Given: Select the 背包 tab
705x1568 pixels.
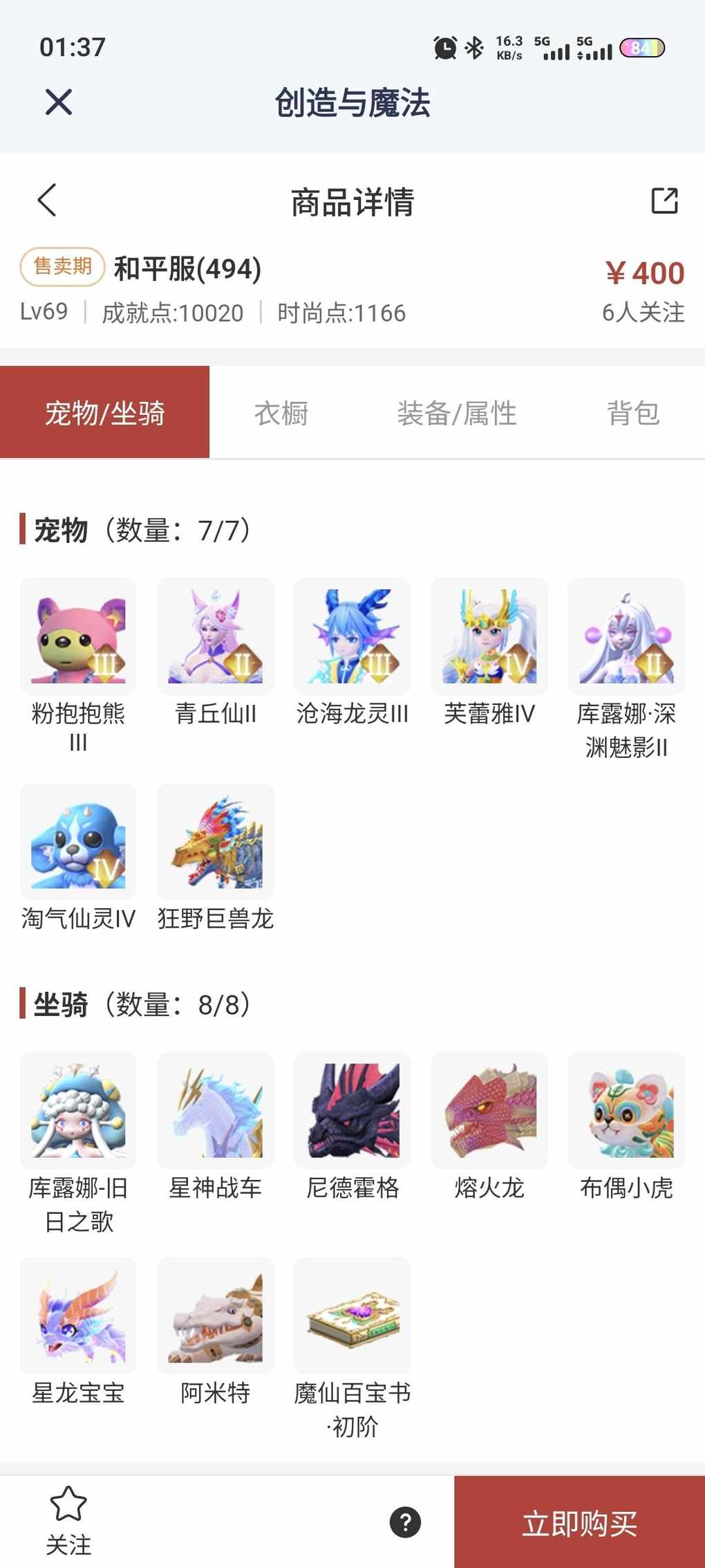Looking at the screenshot, I should point(632,414).
